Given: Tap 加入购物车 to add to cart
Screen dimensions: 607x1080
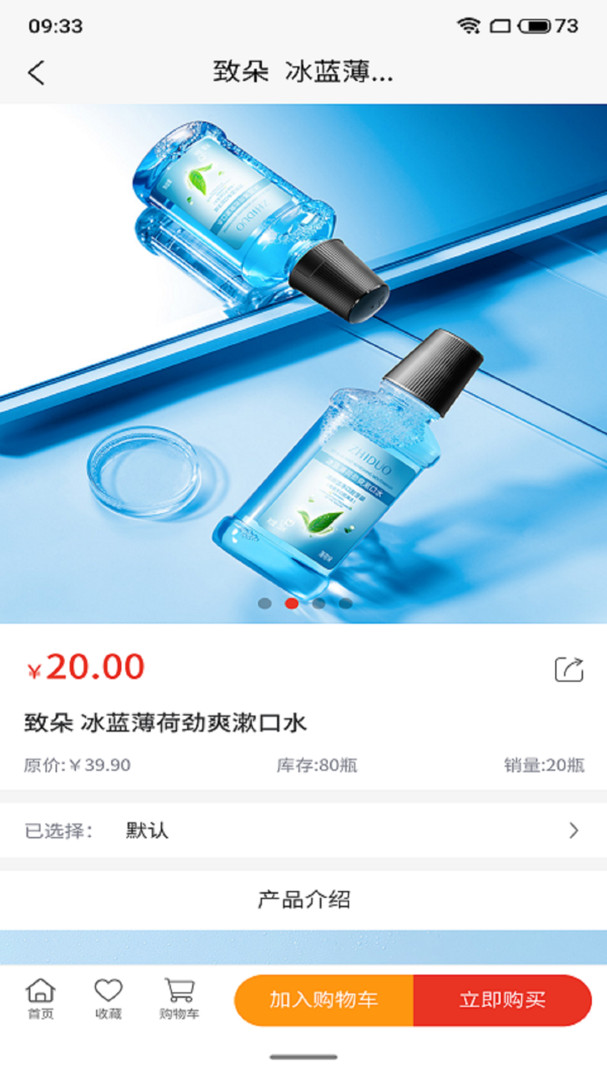Looking at the screenshot, I should coord(324,1000).
